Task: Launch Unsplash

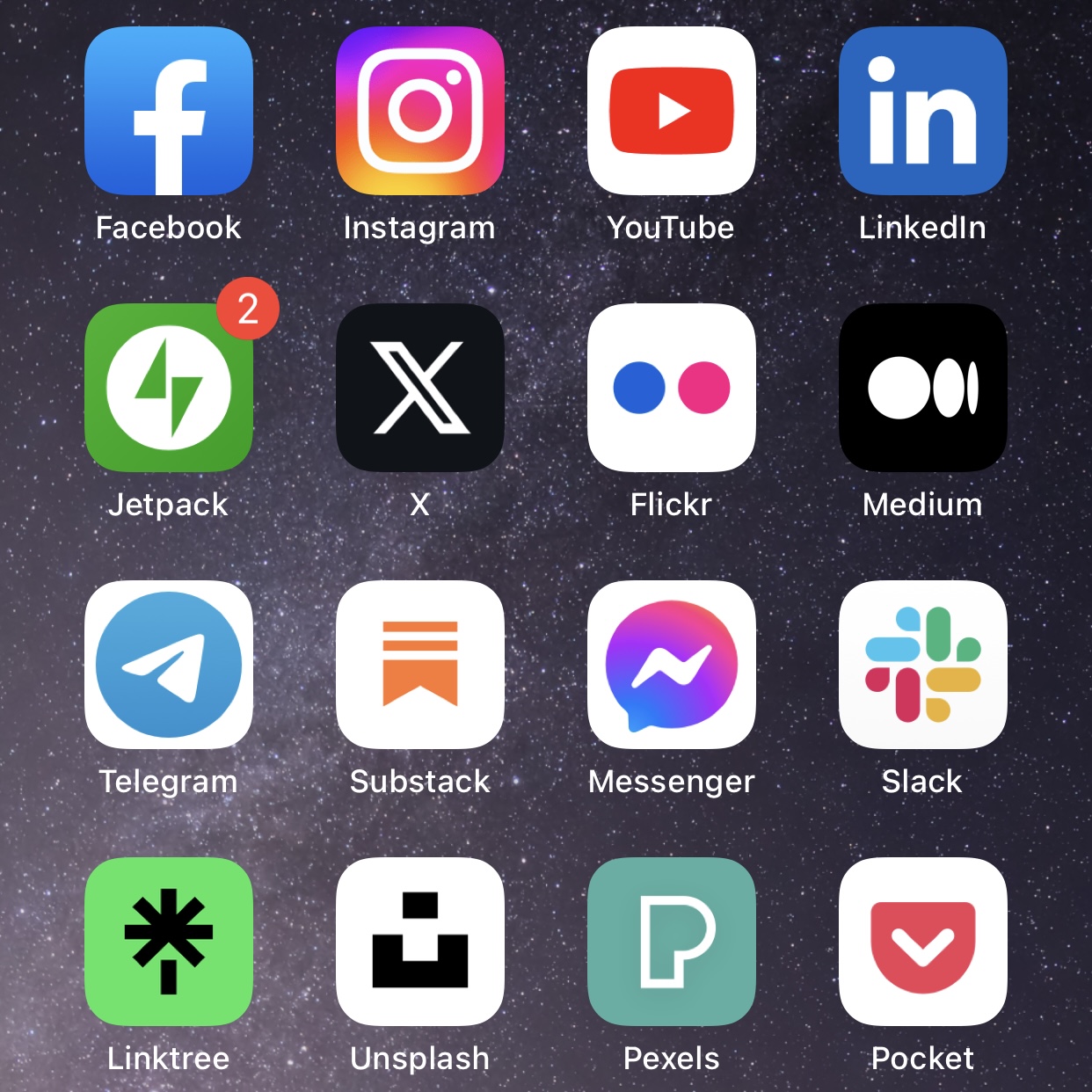Action: [x=420, y=942]
